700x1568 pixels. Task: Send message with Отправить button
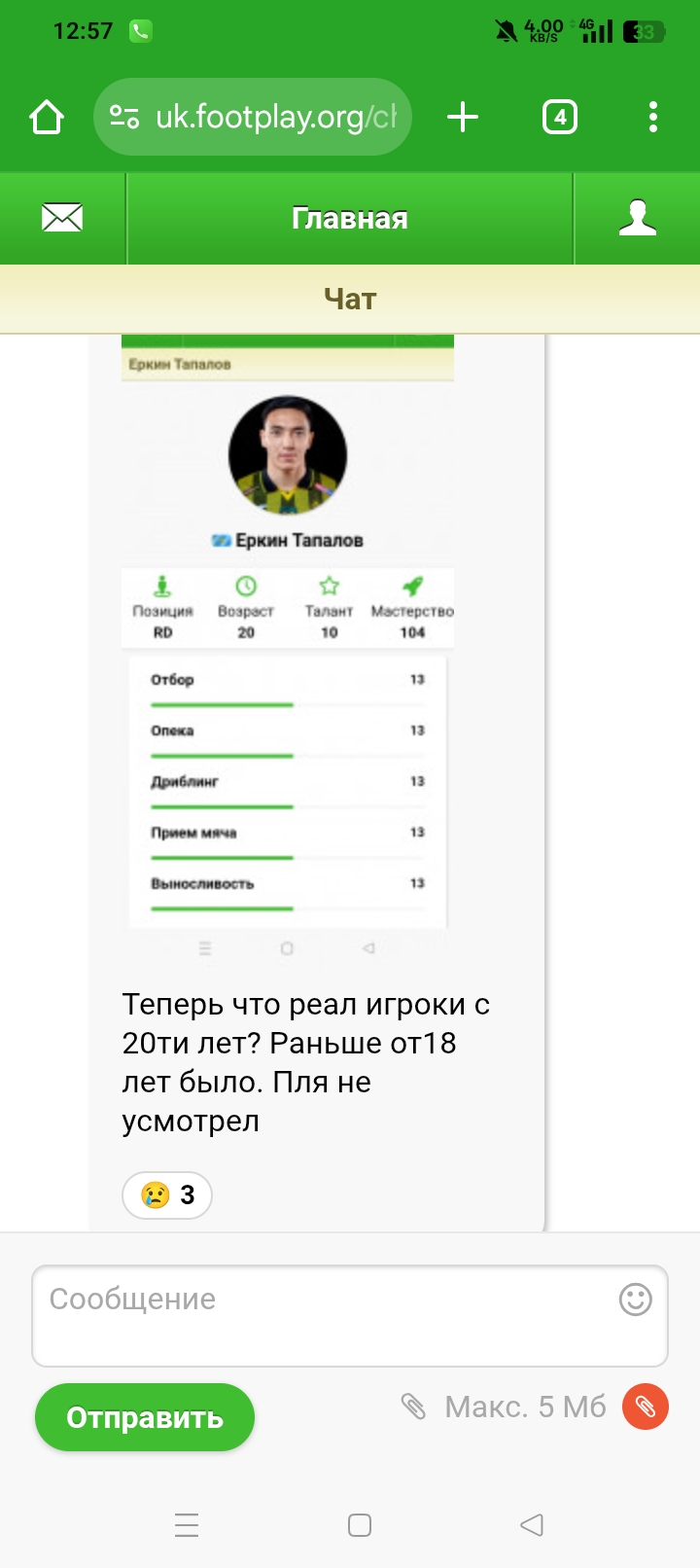point(145,1417)
